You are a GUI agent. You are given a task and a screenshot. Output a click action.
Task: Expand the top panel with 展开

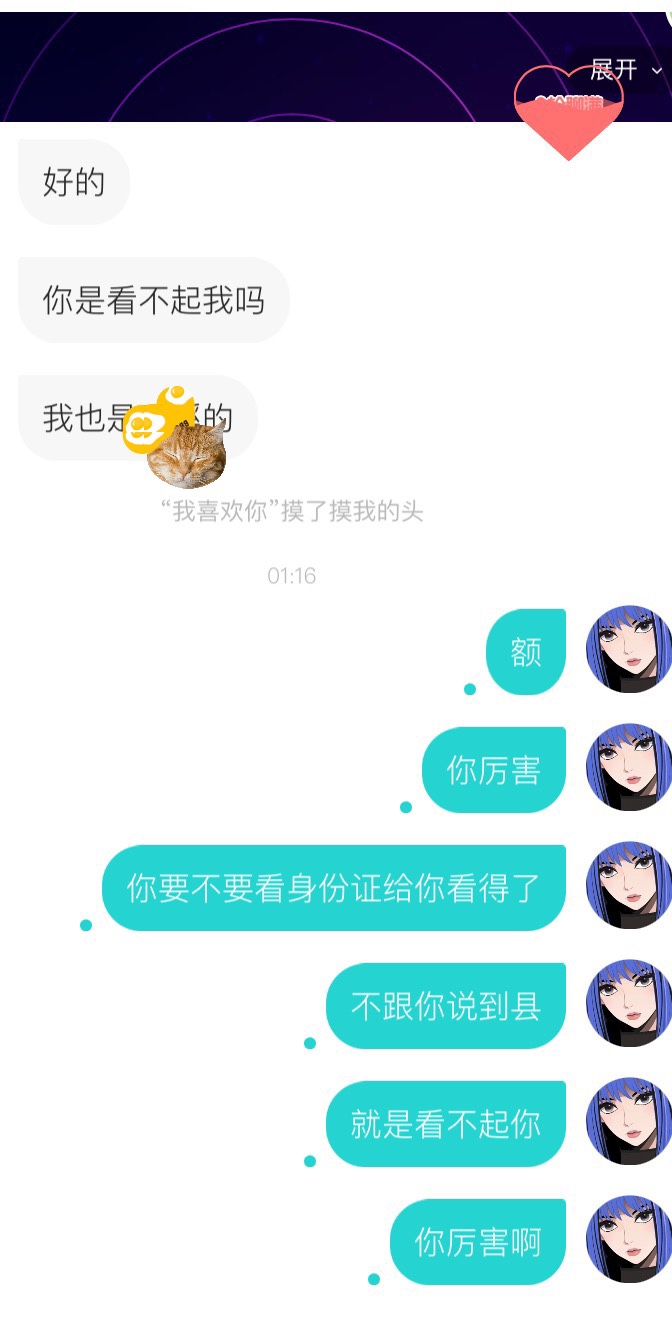click(625, 70)
